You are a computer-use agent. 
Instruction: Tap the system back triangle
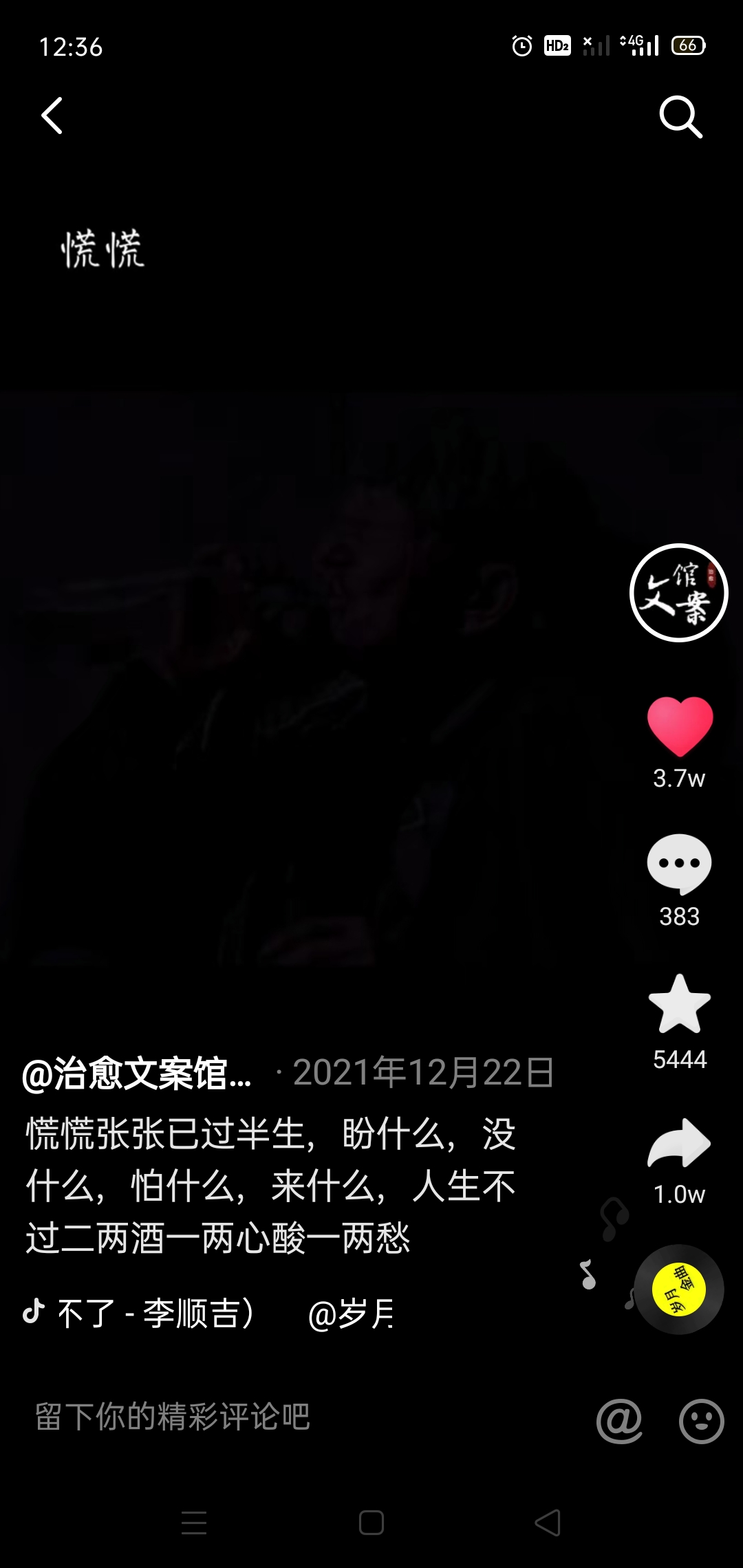(548, 1523)
